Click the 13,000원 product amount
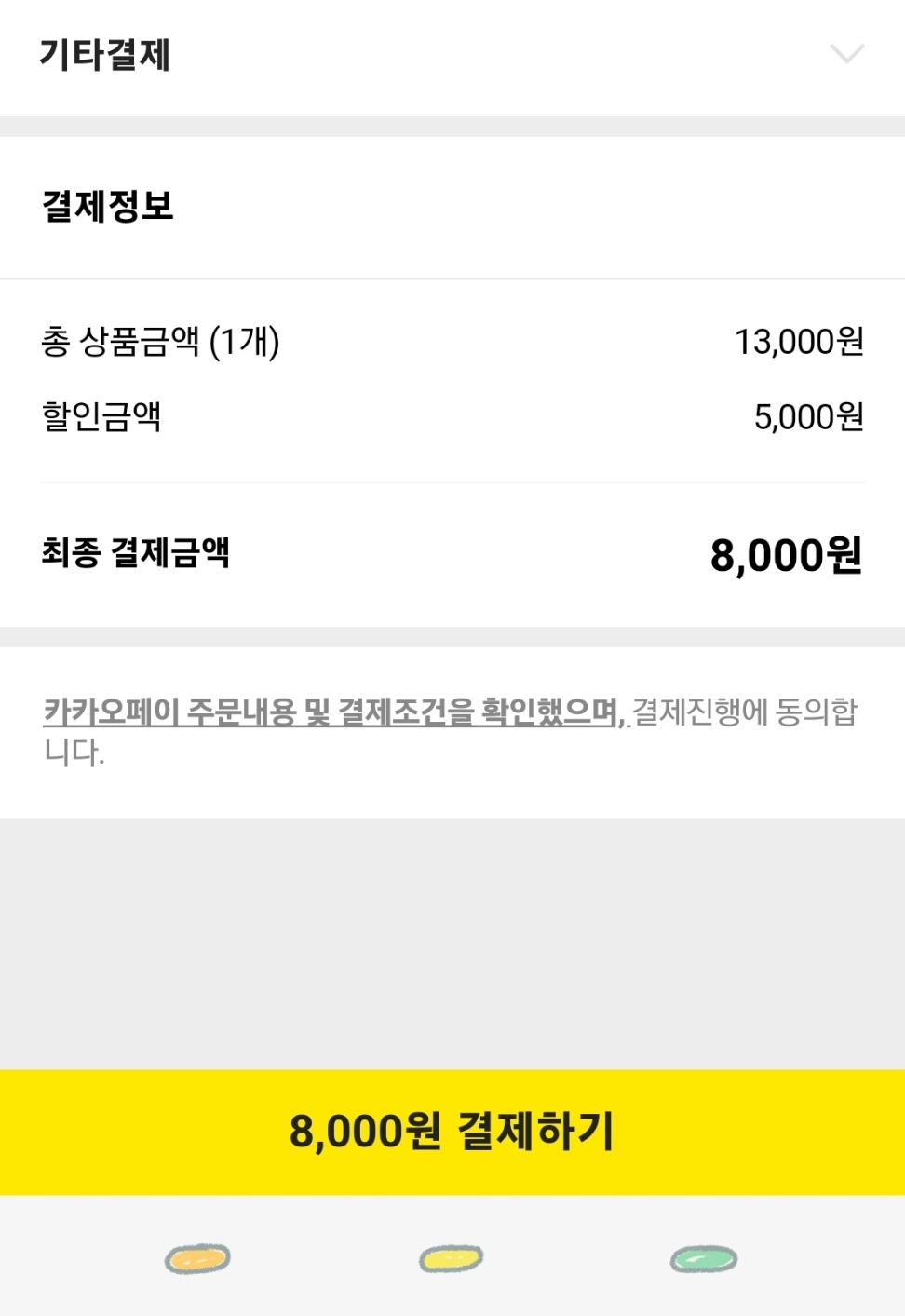Screen dimensions: 905x1316 tap(799, 341)
